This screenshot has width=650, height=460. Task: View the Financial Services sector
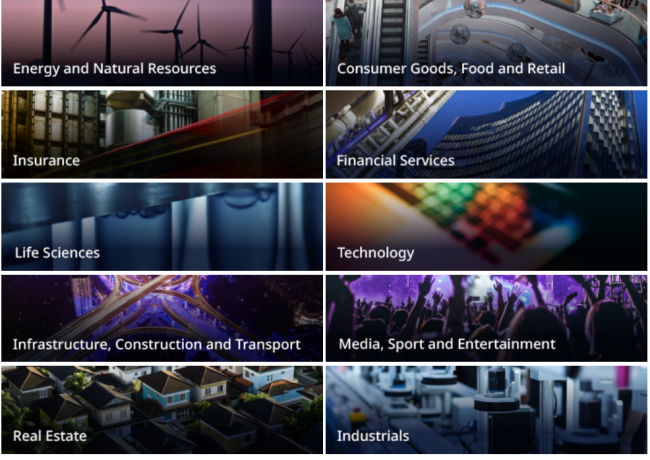tap(486, 135)
